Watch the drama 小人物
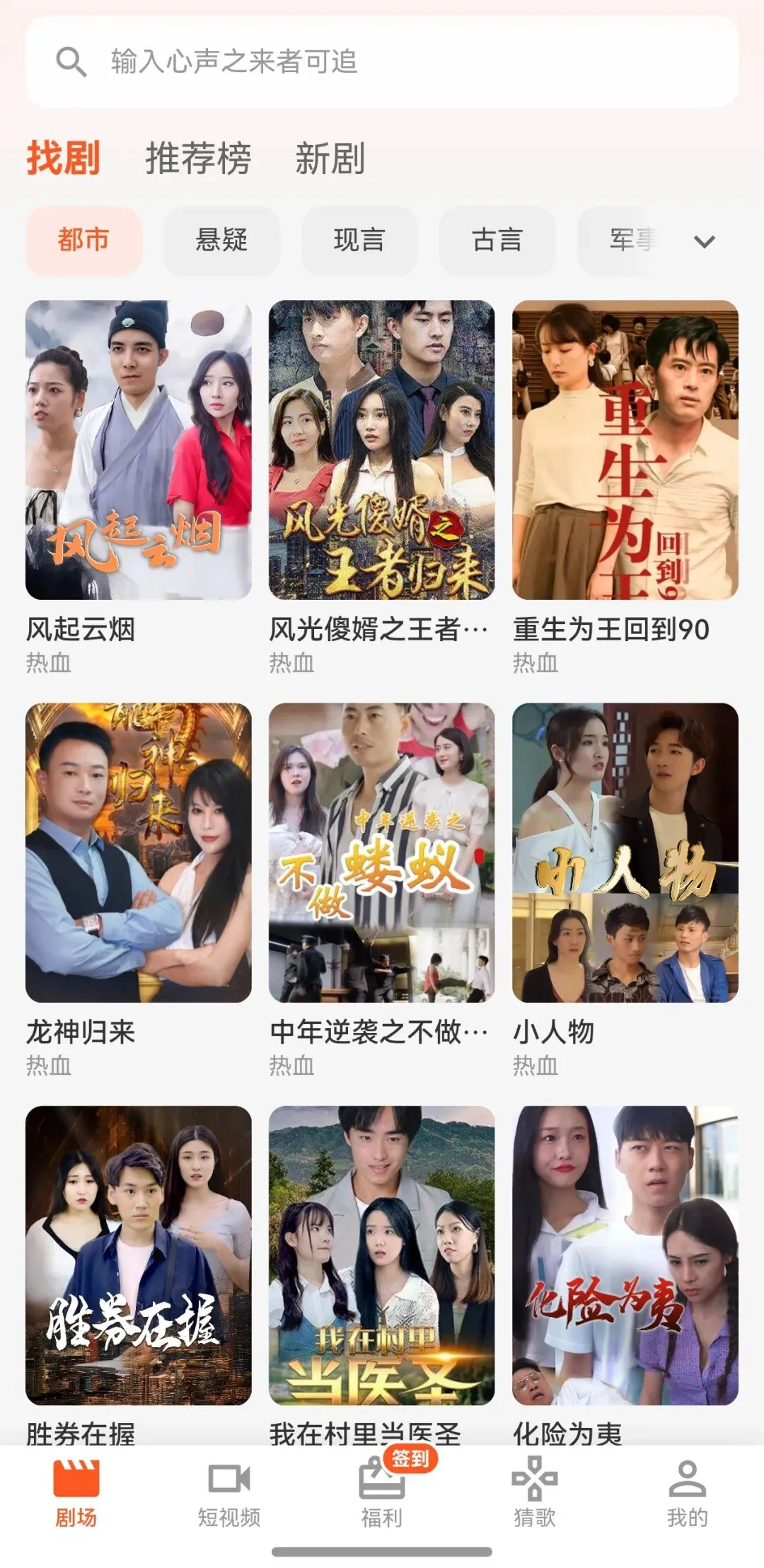 [625, 852]
